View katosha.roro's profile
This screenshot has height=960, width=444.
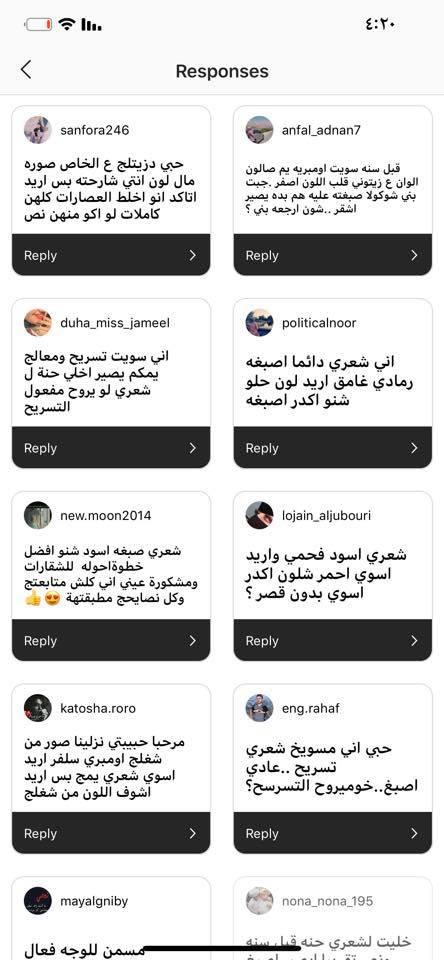[38, 708]
